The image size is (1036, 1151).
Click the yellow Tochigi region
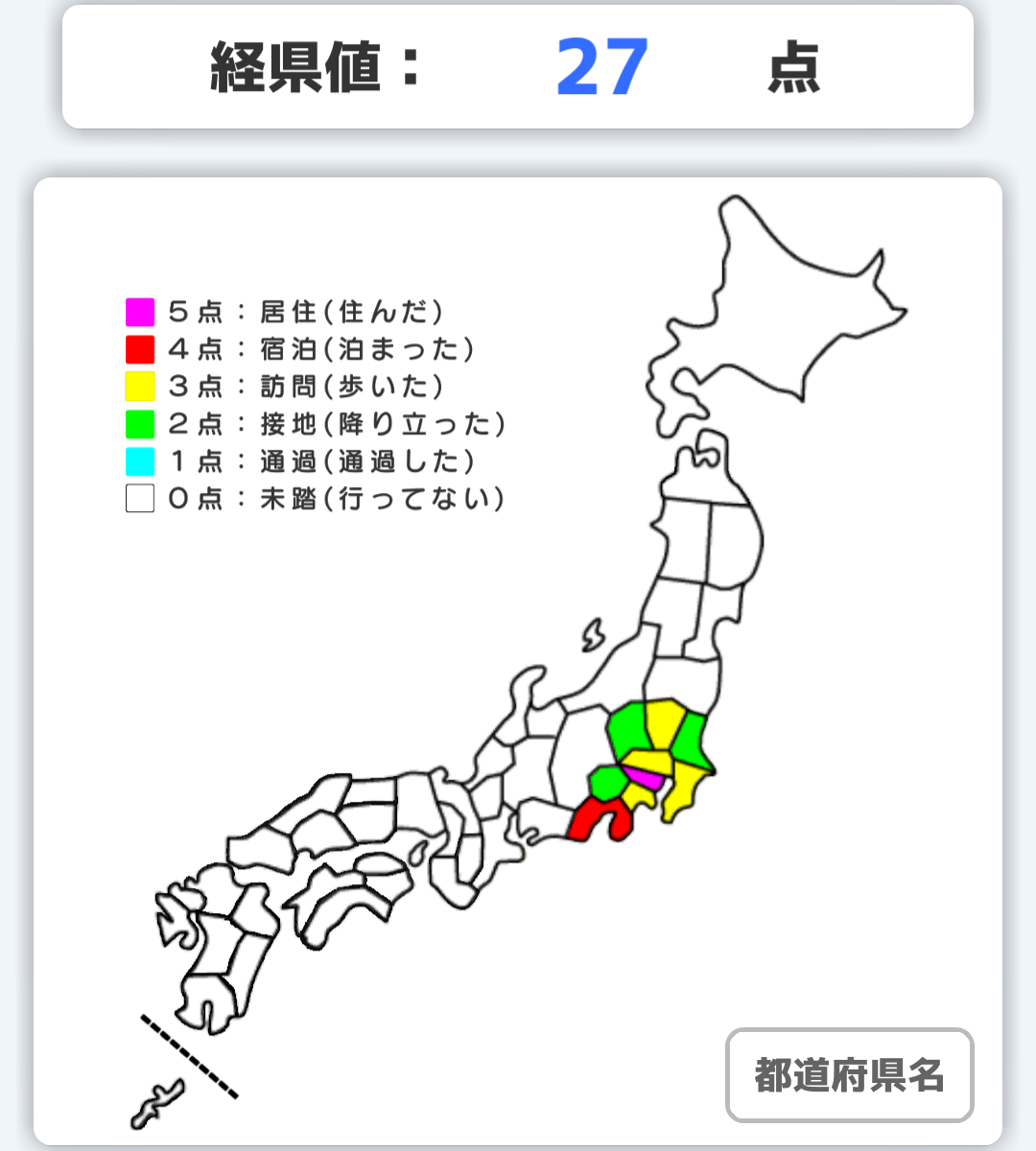tap(660, 721)
